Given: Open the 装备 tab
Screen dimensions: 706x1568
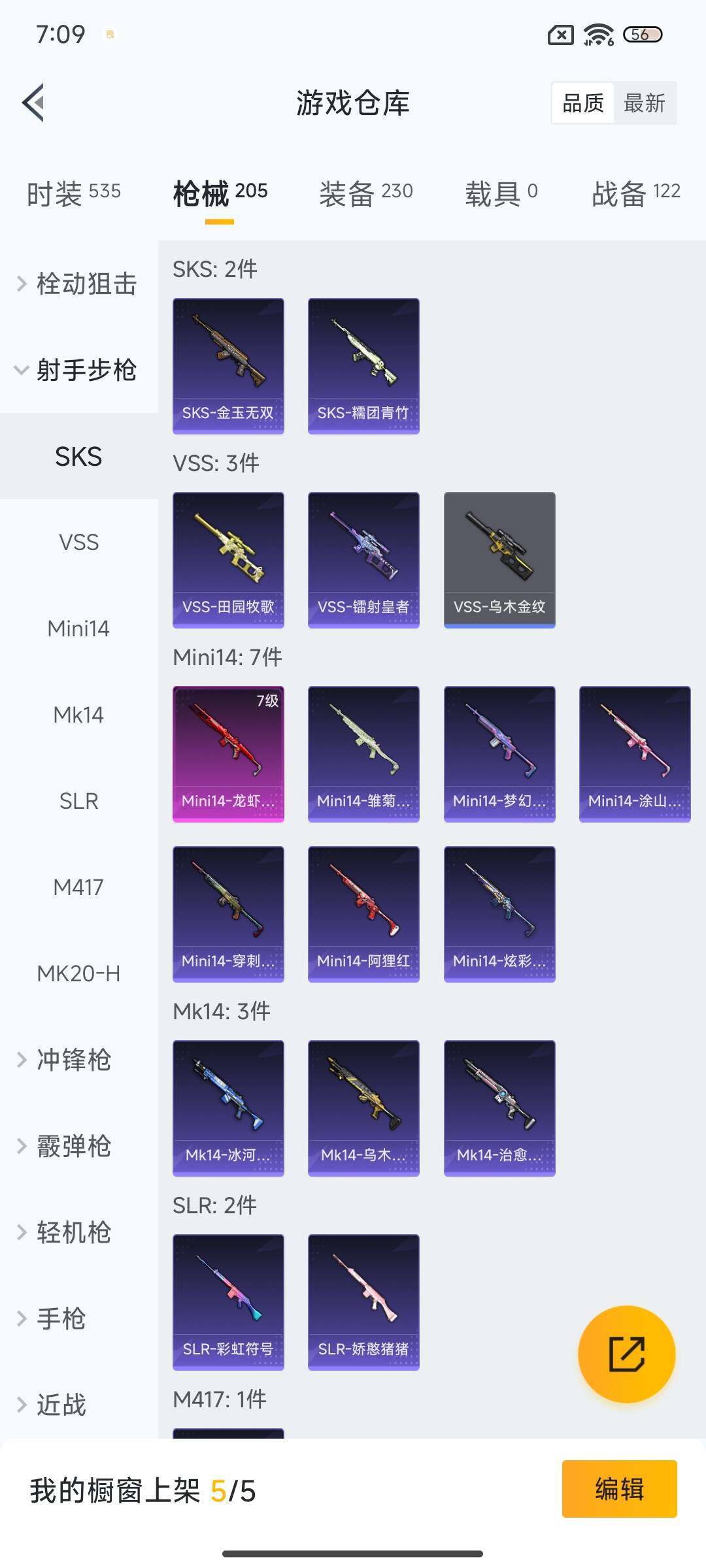Looking at the screenshot, I should 366,193.
